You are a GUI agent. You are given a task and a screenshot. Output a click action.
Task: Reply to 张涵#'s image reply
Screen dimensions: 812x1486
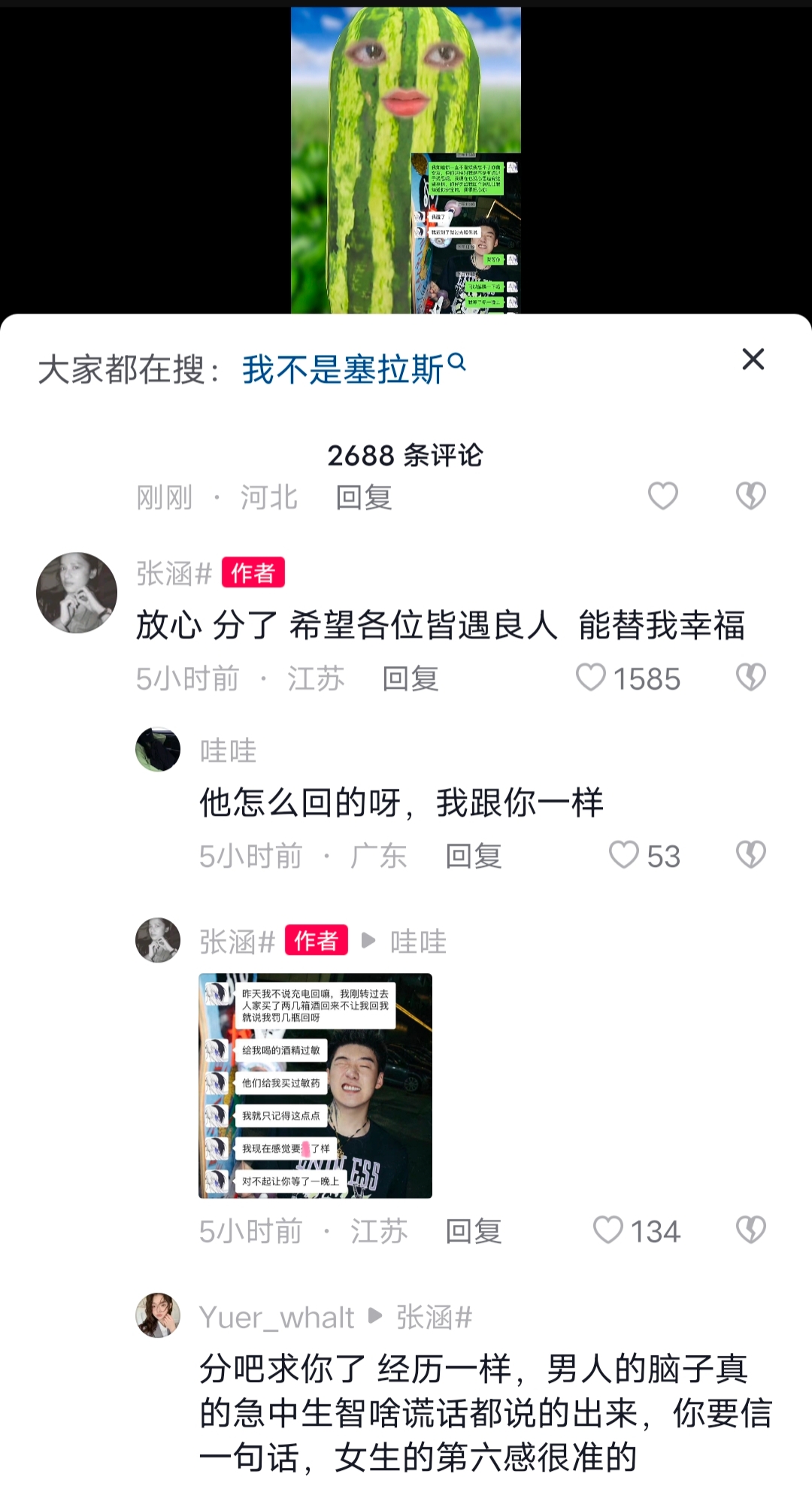click(x=473, y=1232)
